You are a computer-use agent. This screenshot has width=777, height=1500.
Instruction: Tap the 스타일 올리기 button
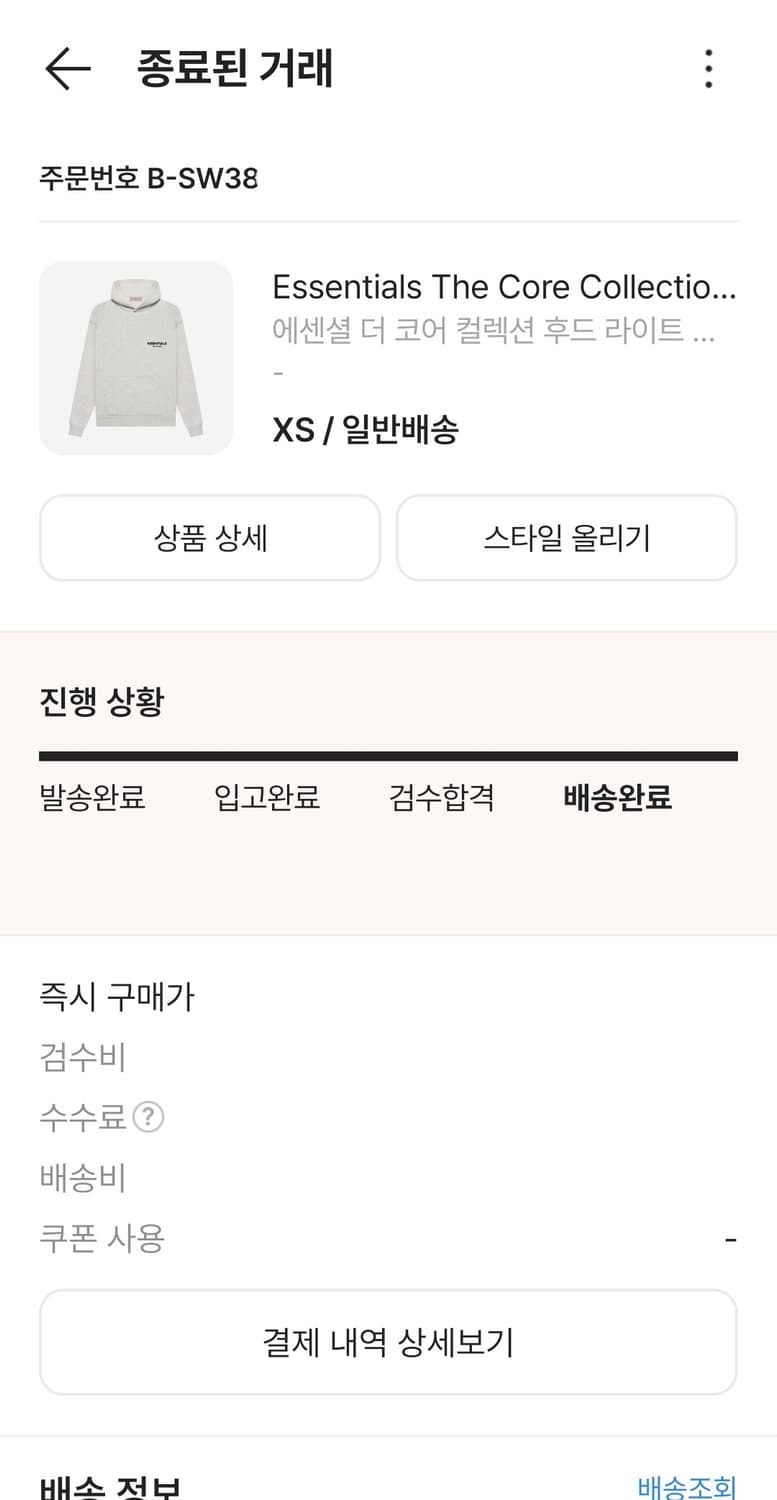566,537
